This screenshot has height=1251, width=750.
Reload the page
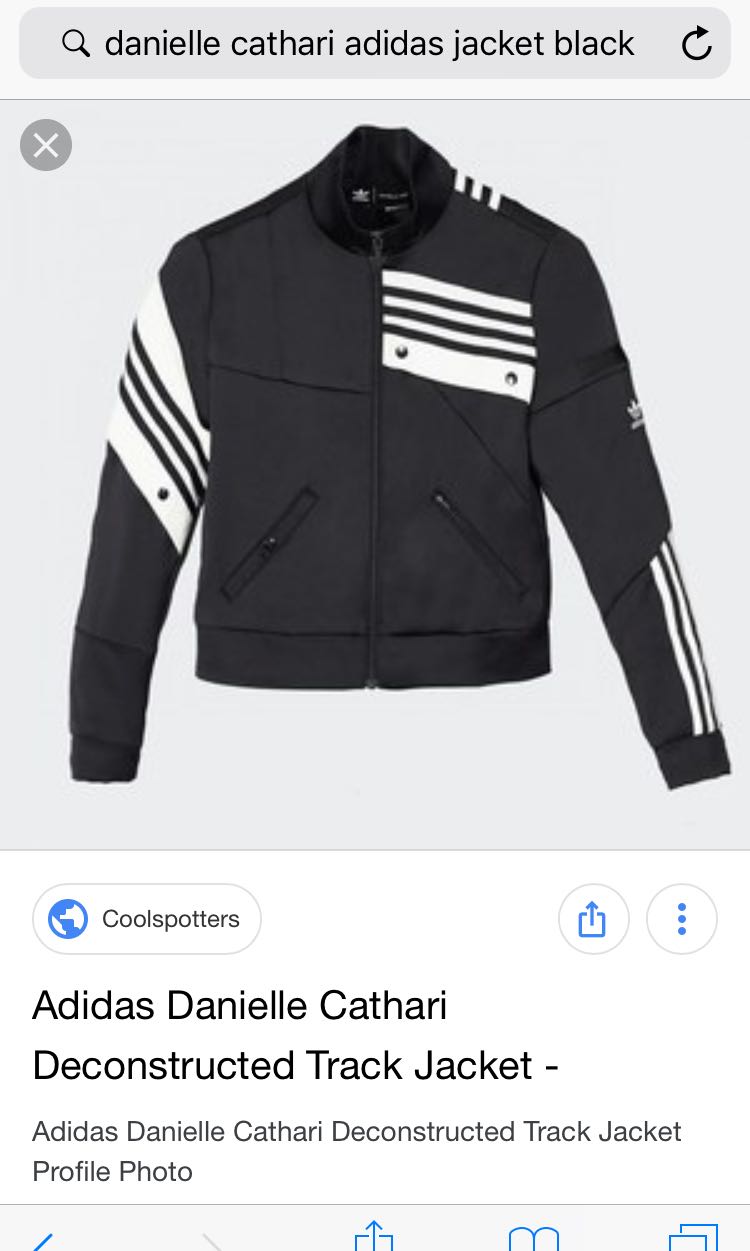(x=696, y=43)
